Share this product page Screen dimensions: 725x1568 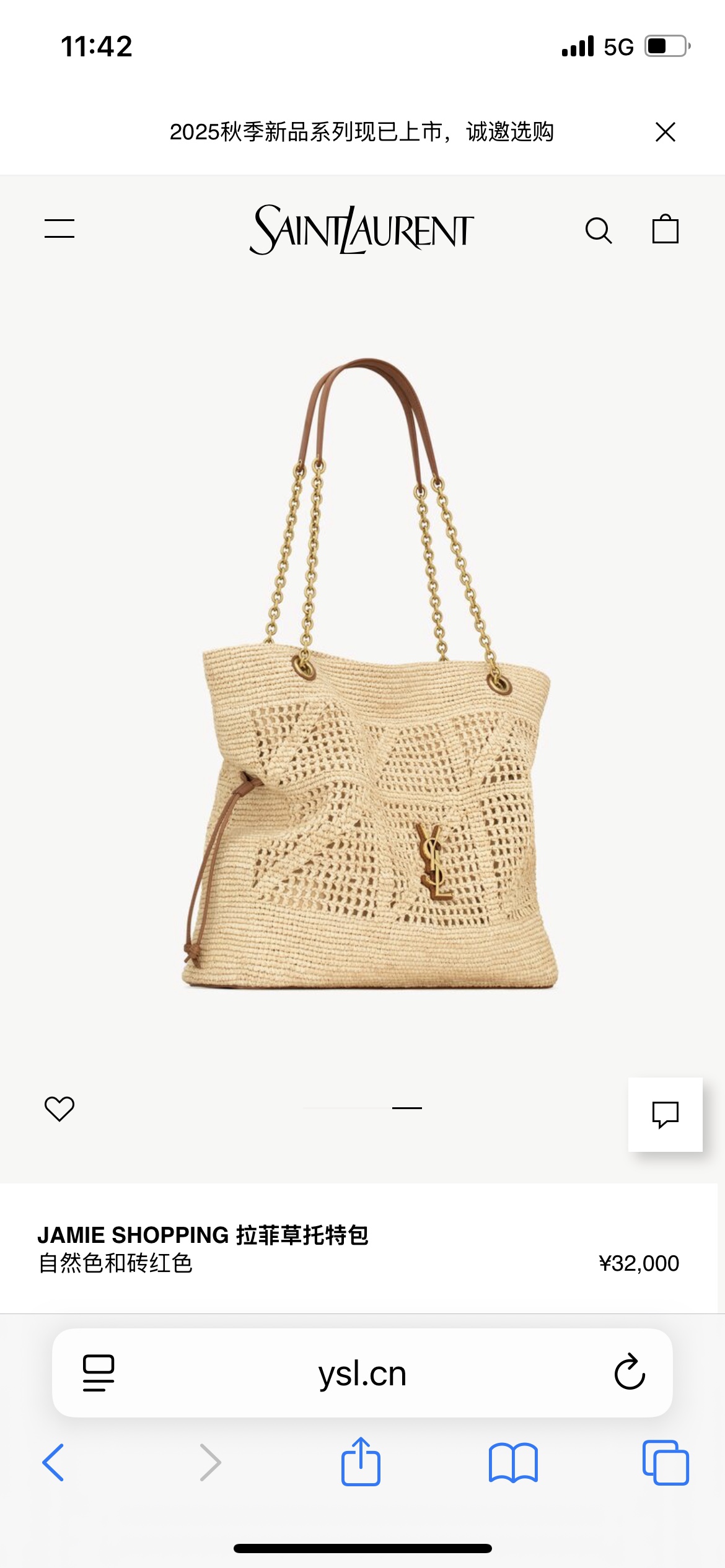(361, 1461)
